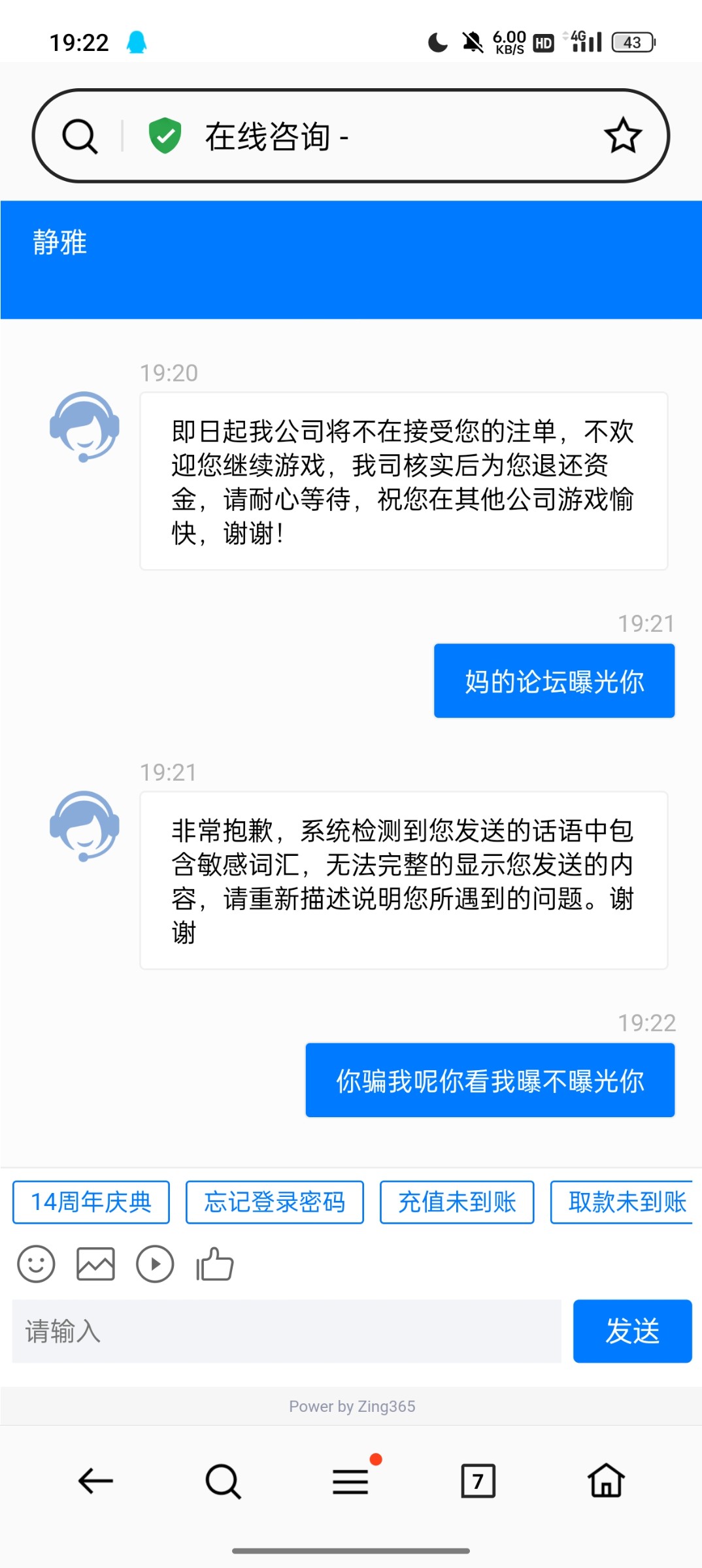Image resolution: width=702 pixels, height=1568 pixels.
Task: Open browser search from the bottom bar
Action: [x=223, y=1481]
